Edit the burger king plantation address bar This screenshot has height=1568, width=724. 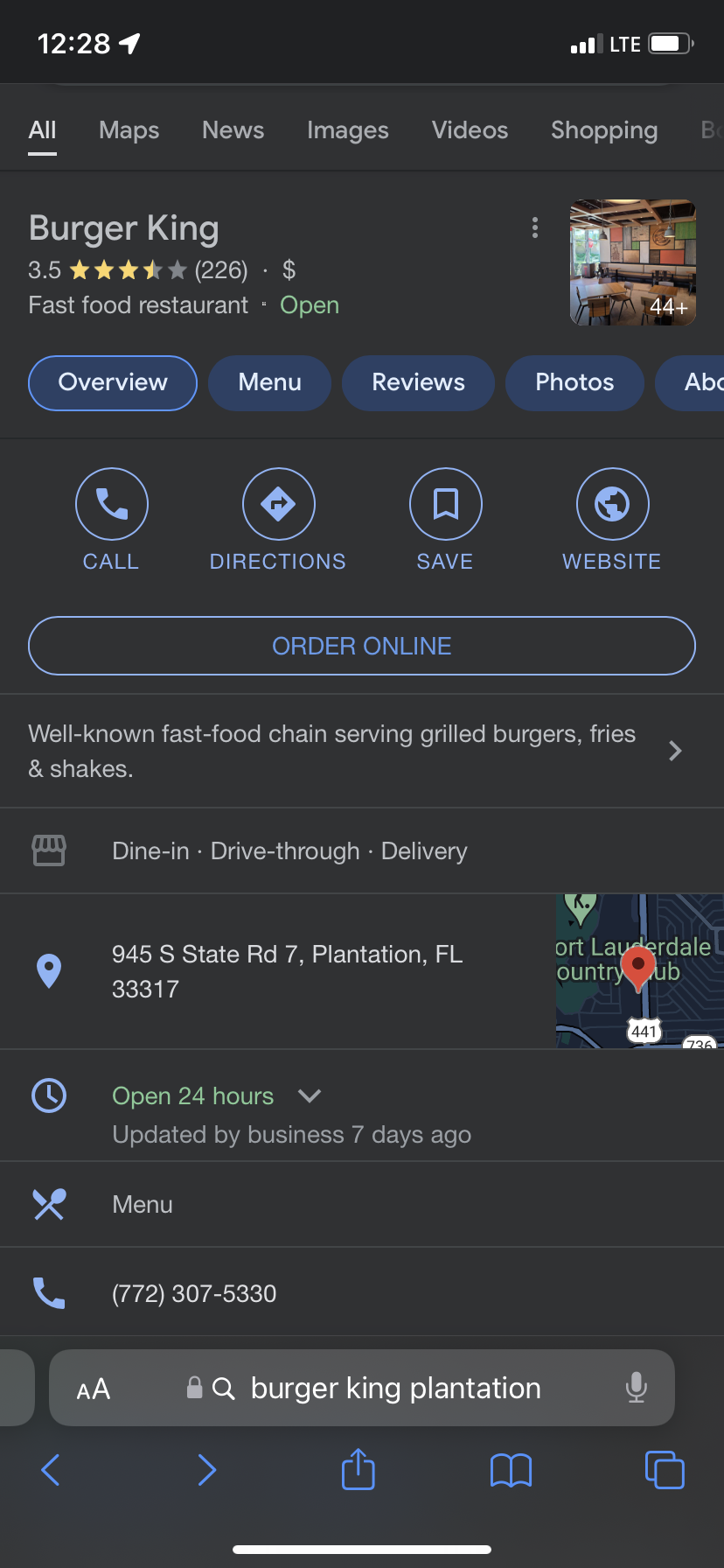point(395,1389)
